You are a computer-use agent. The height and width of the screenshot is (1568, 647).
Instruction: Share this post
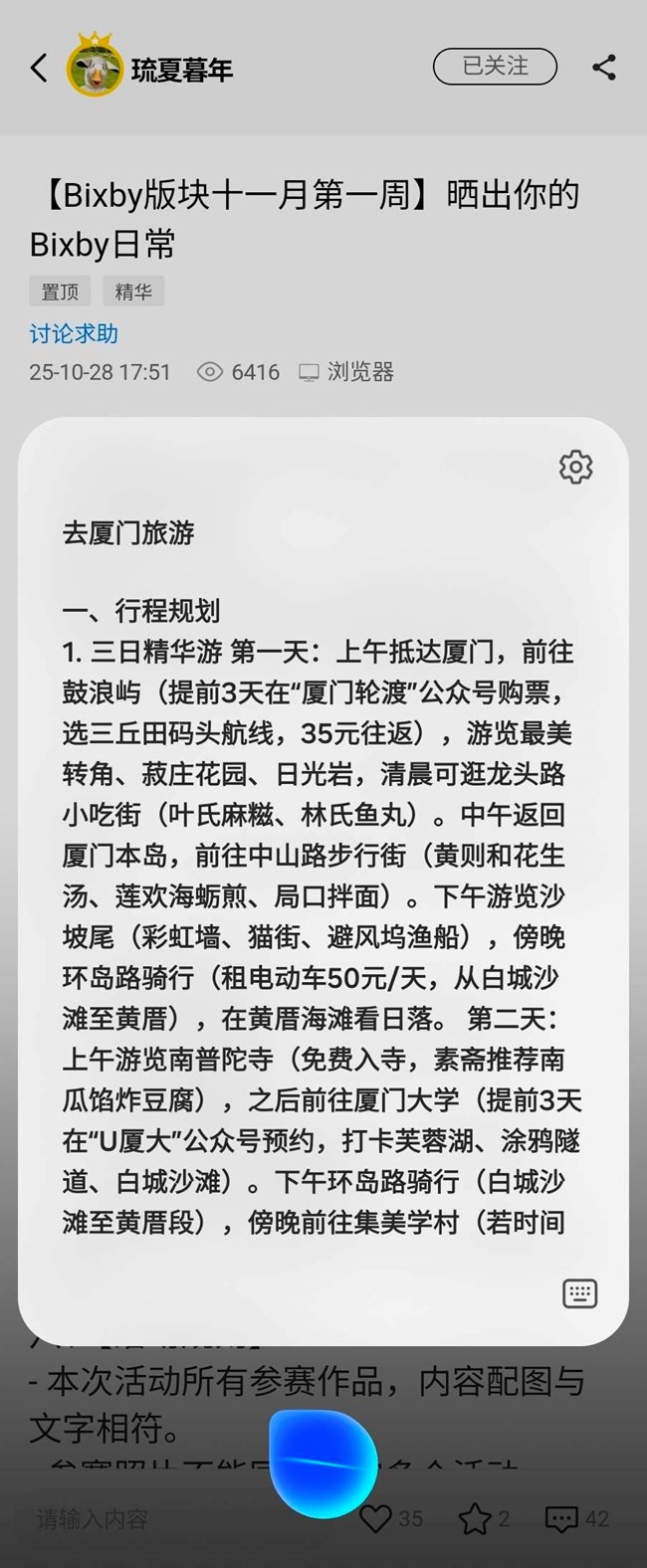pos(604,68)
